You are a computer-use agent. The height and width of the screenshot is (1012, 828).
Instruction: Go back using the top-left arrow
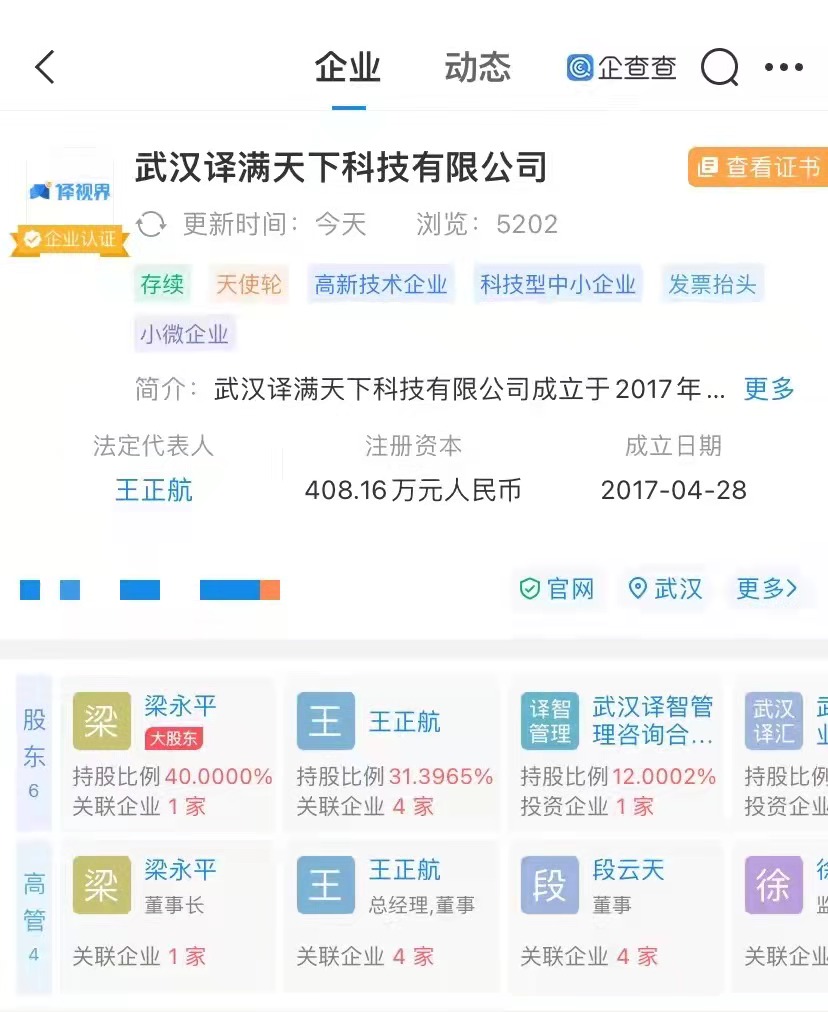[45, 67]
